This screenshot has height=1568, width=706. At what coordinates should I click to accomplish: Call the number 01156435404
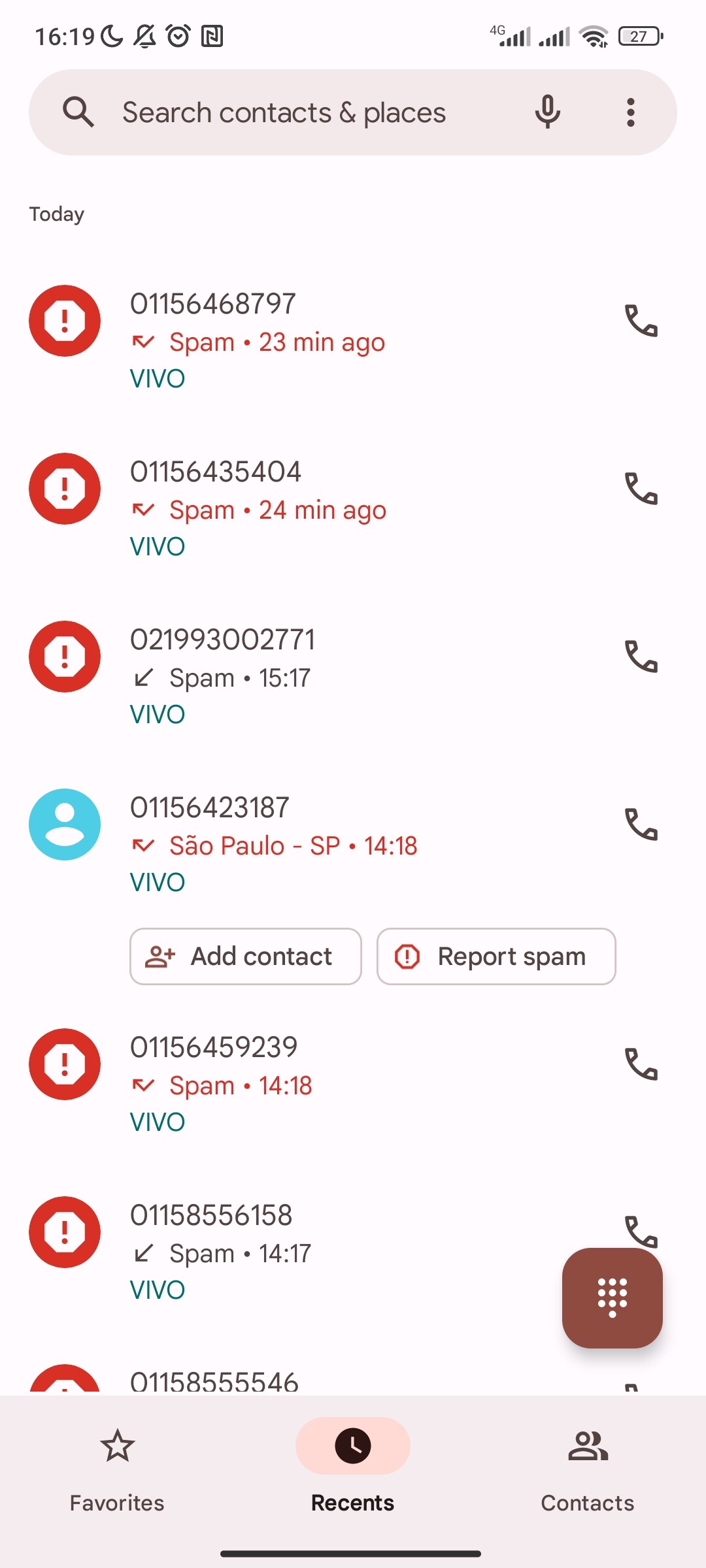[x=641, y=489]
